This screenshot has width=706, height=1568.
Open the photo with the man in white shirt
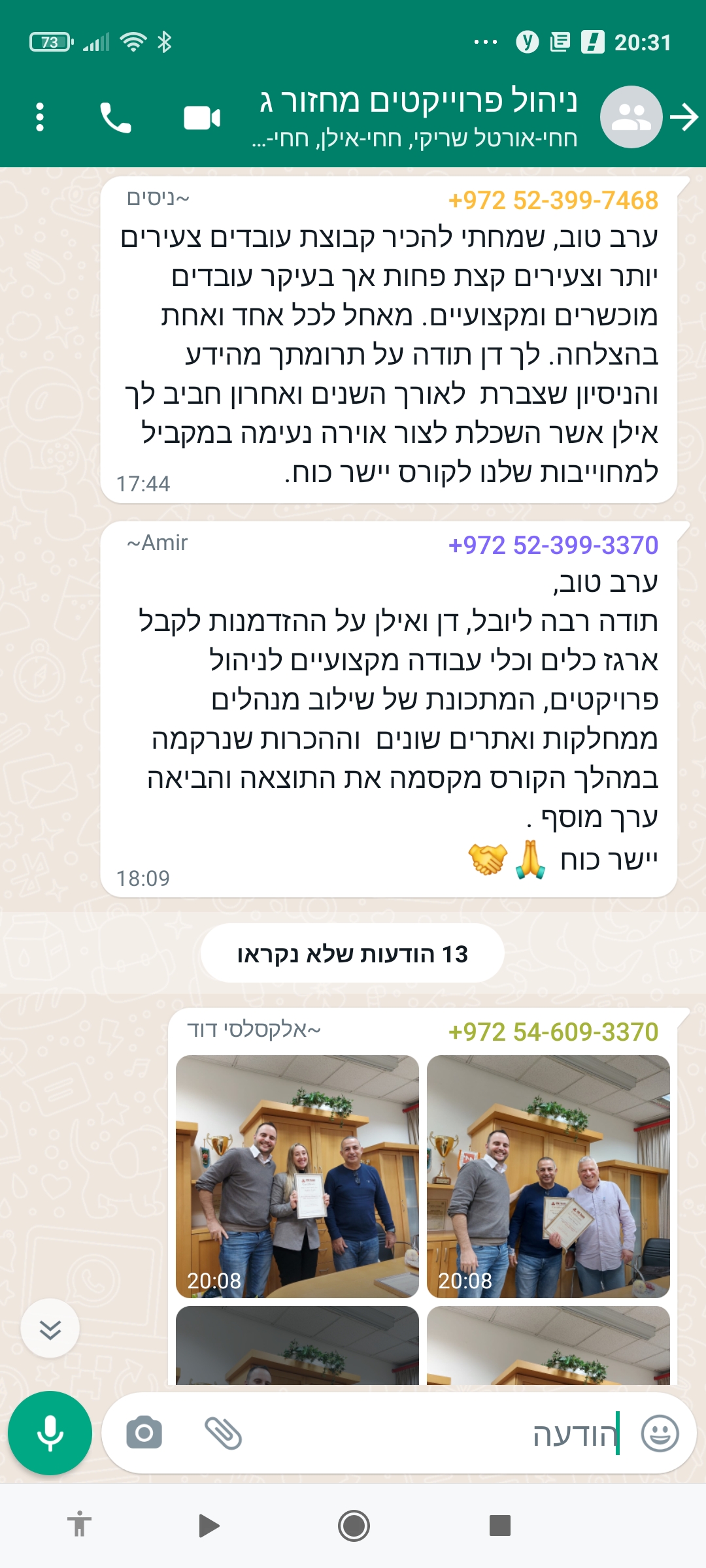548,1176
